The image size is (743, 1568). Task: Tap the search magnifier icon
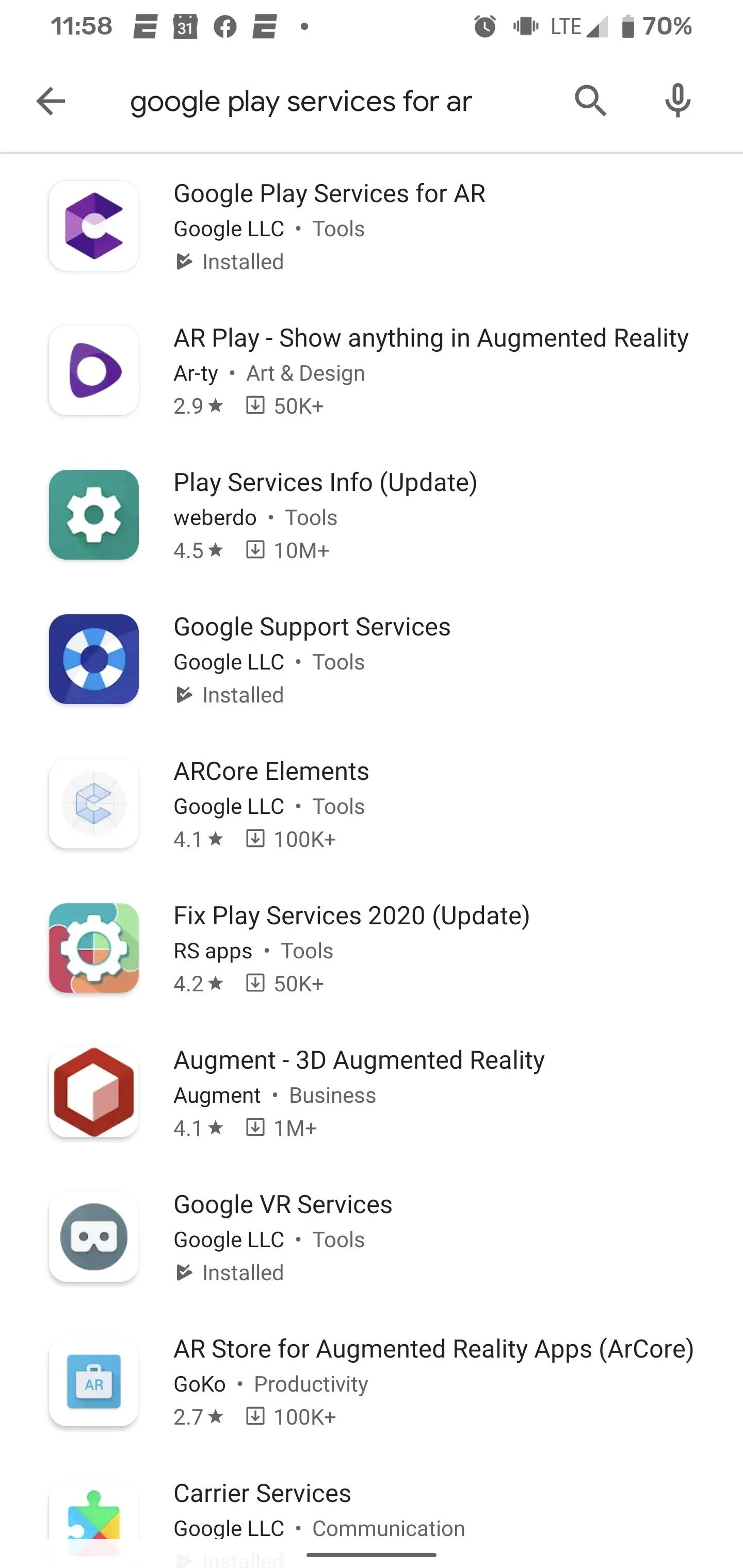click(590, 101)
